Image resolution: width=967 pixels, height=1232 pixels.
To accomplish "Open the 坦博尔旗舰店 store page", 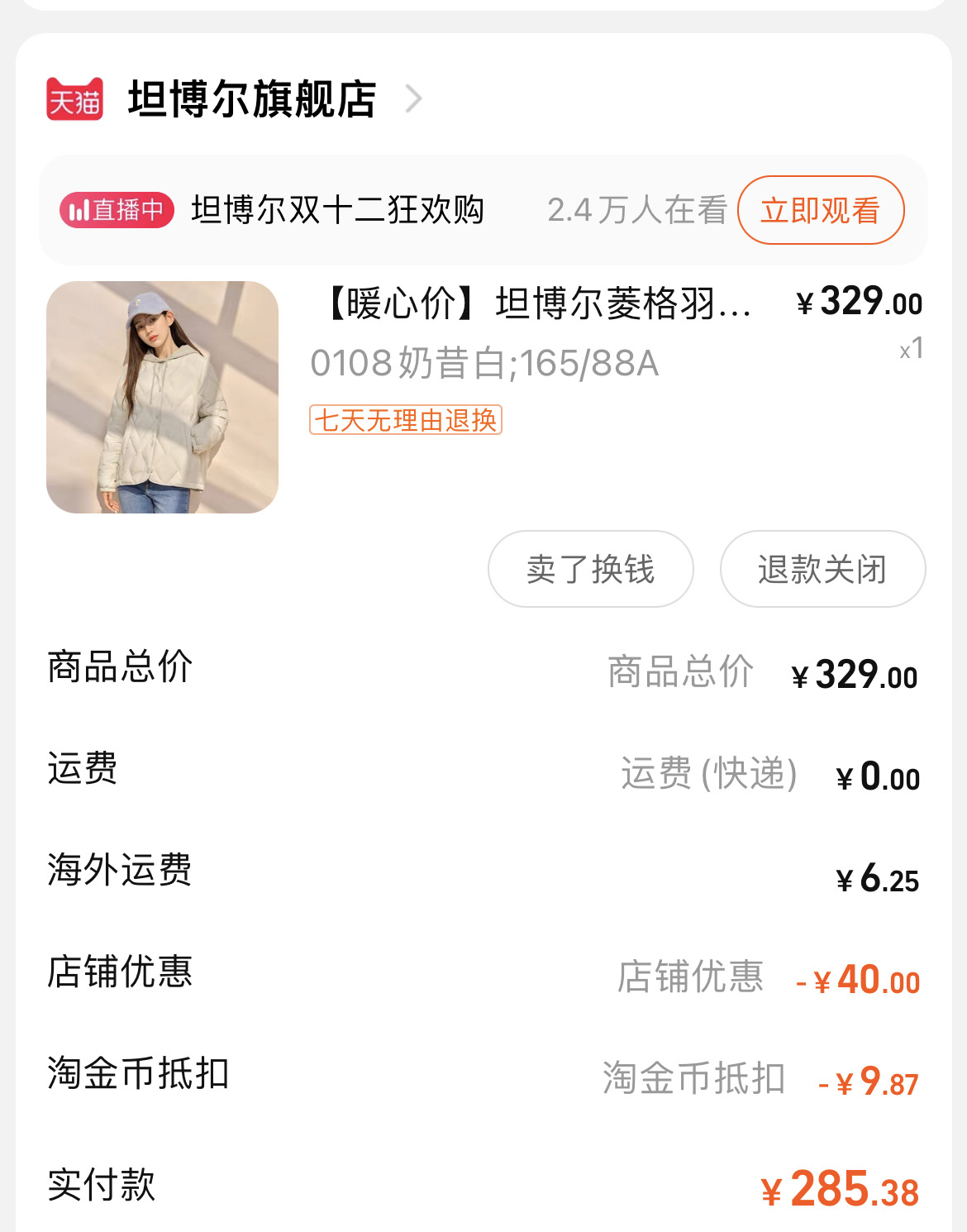I will tap(252, 99).
